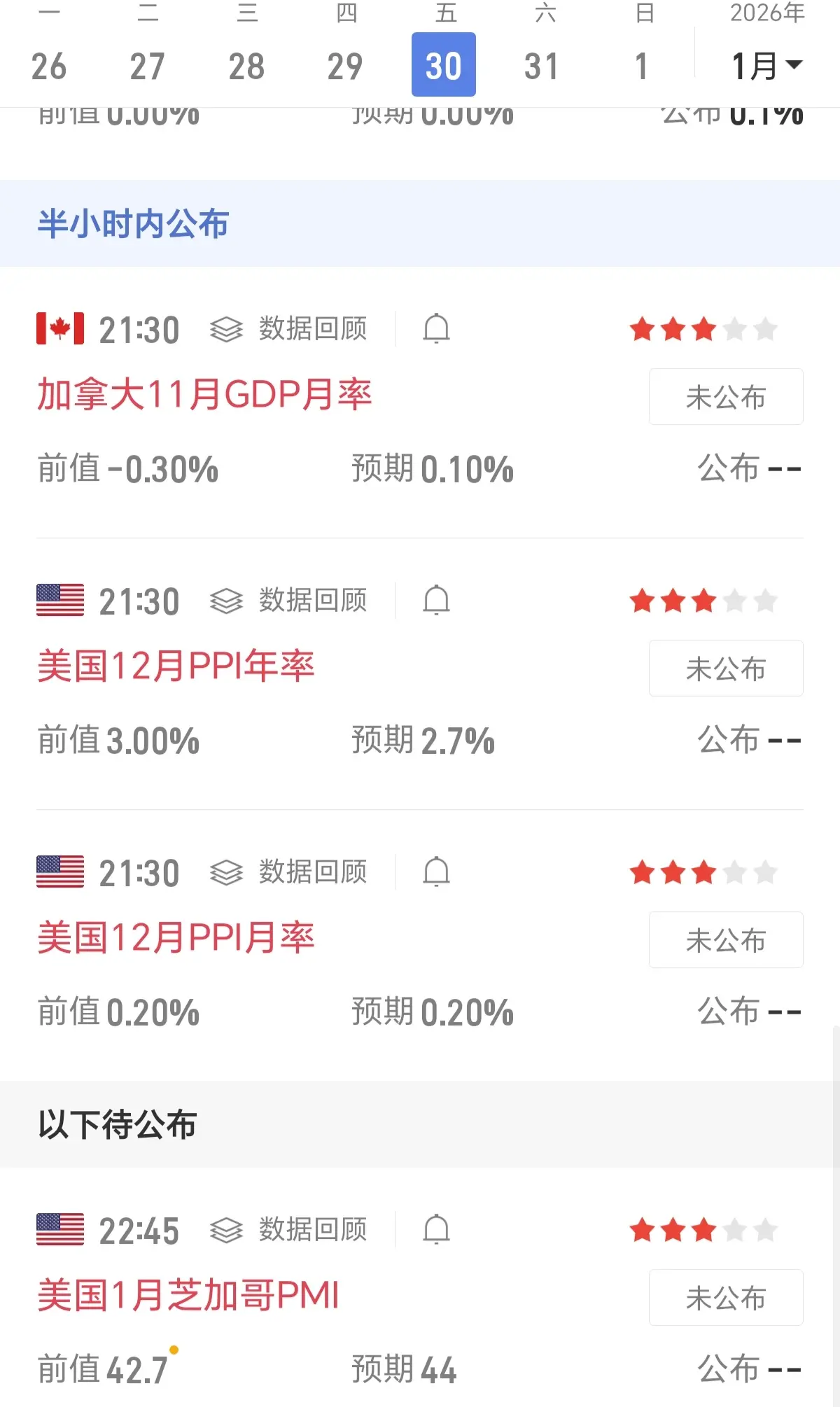Screen dimensions: 840x1407
Task: Open 数据回顾 for 美国12月PPI年率
Action: tap(288, 601)
